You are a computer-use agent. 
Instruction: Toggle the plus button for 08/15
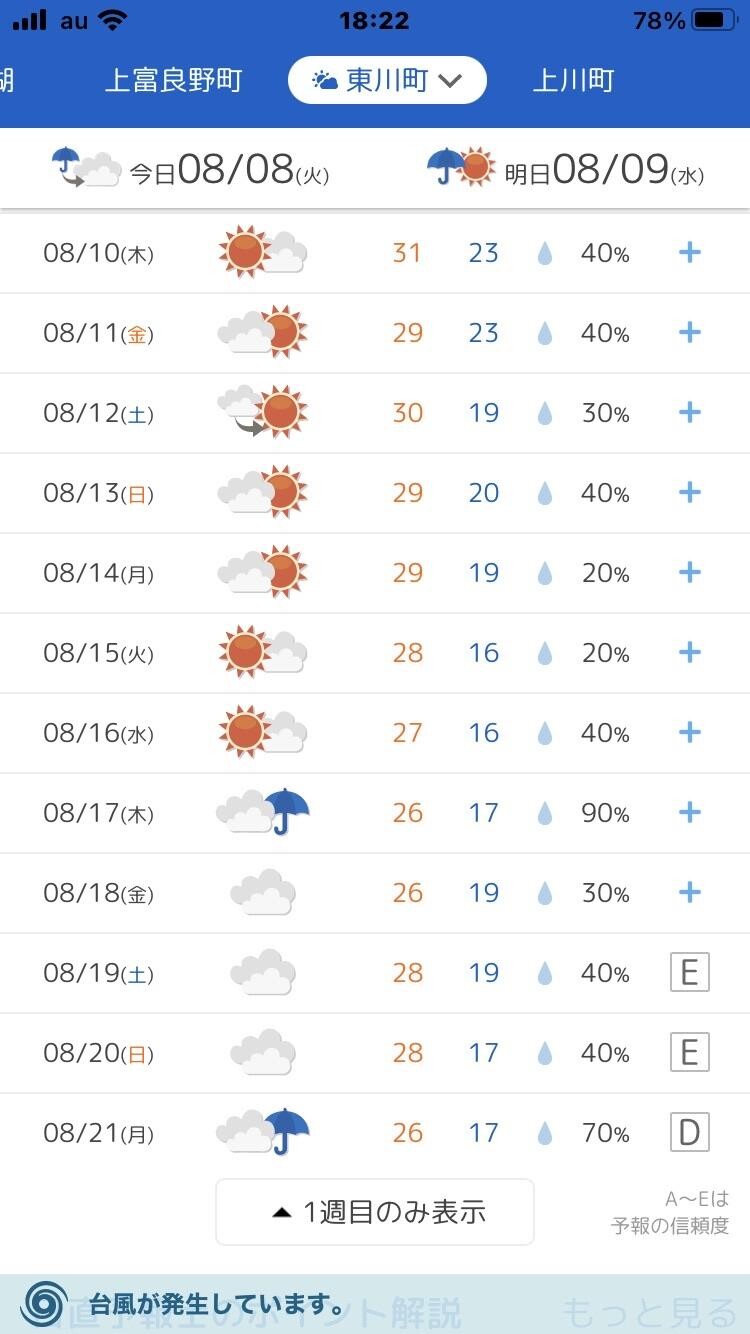pos(689,652)
